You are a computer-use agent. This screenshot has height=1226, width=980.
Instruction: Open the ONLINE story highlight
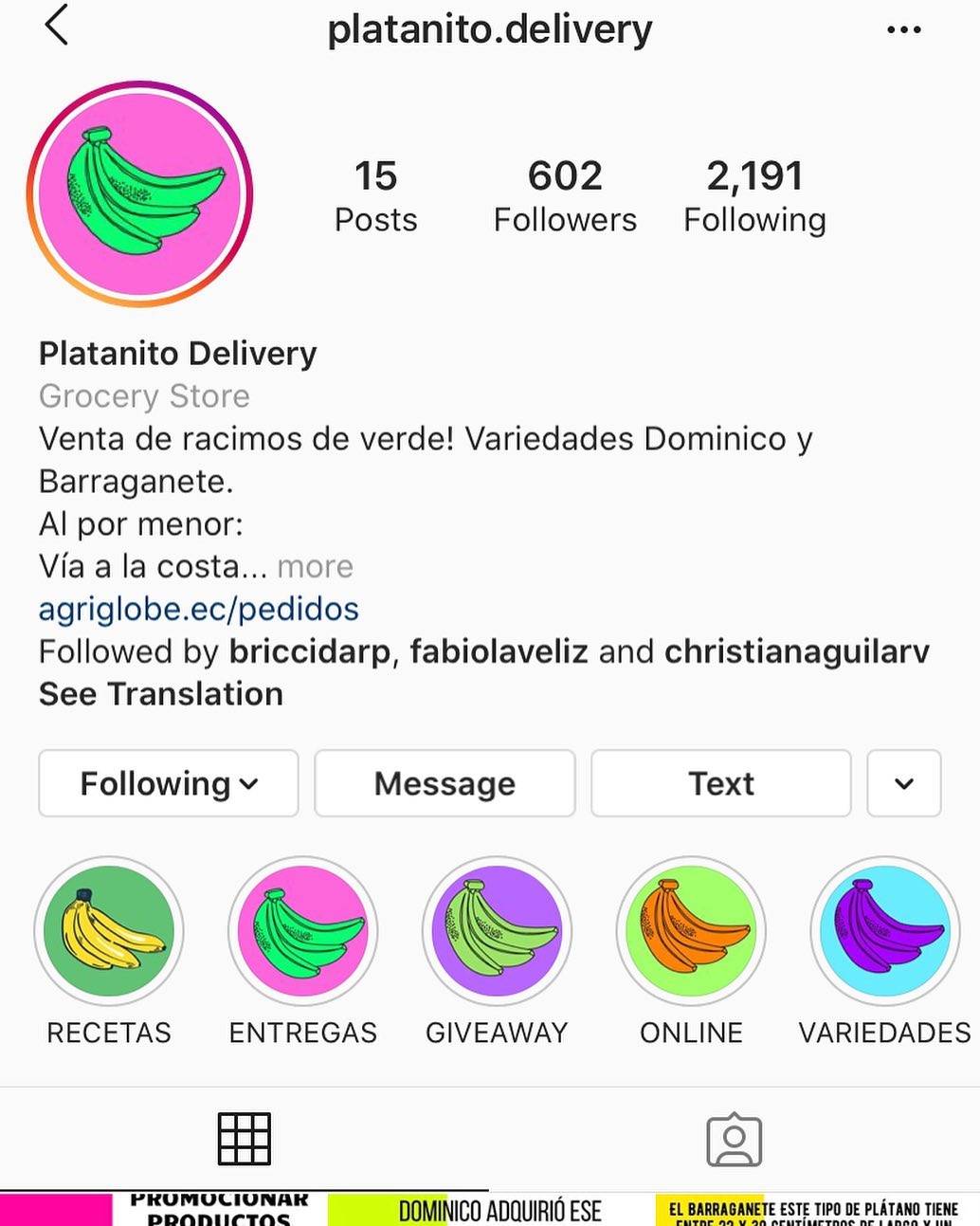pos(691,931)
